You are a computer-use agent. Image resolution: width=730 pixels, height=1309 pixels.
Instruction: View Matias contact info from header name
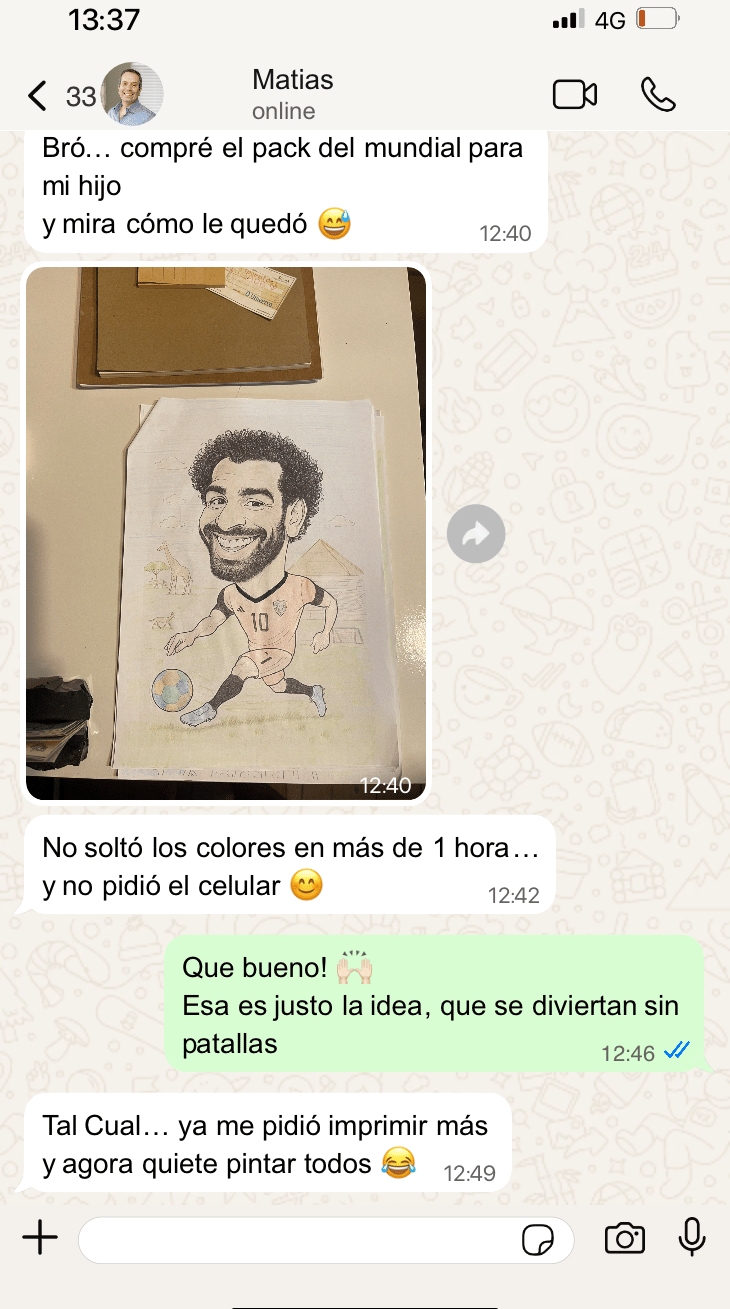tap(292, 79)
